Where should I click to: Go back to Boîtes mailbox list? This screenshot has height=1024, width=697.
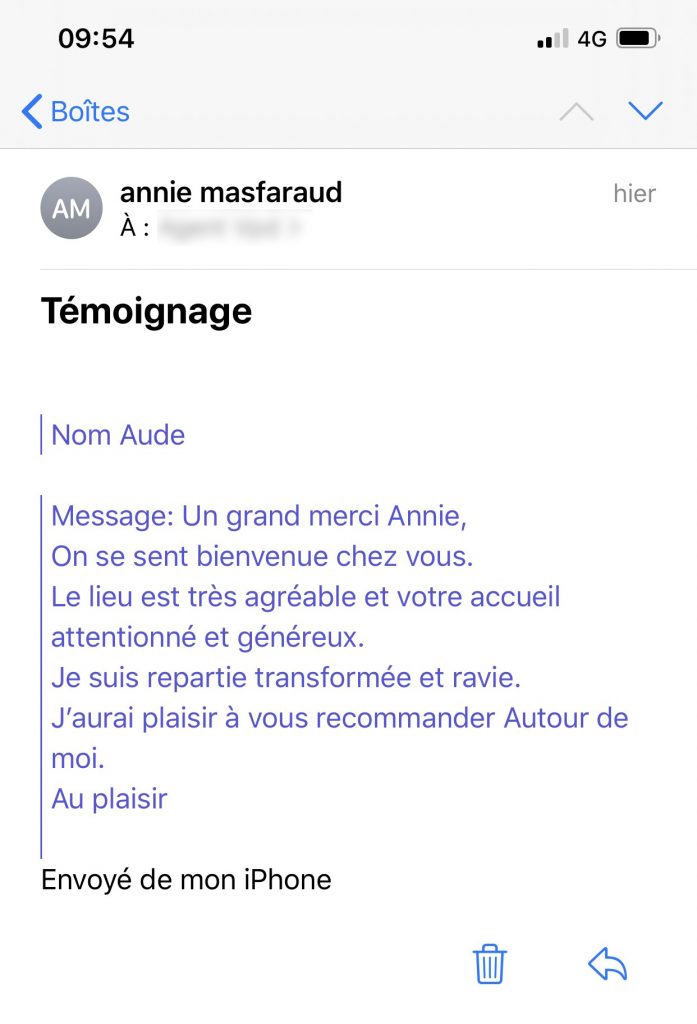76,111
